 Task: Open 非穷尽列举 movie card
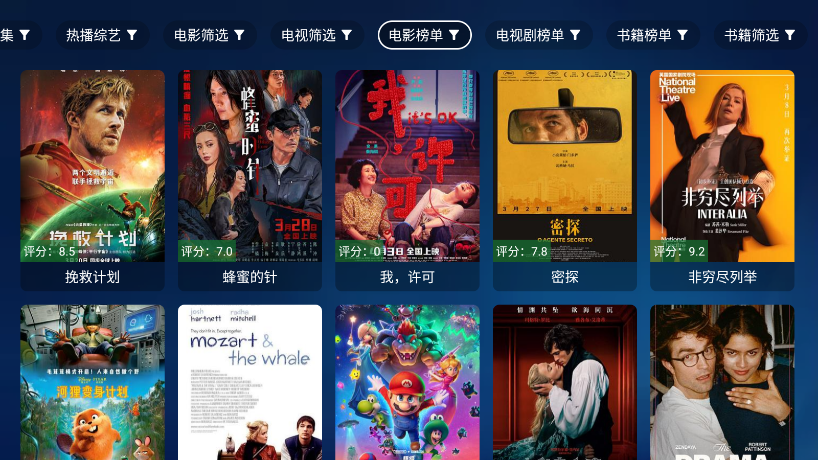click(722, 170)
